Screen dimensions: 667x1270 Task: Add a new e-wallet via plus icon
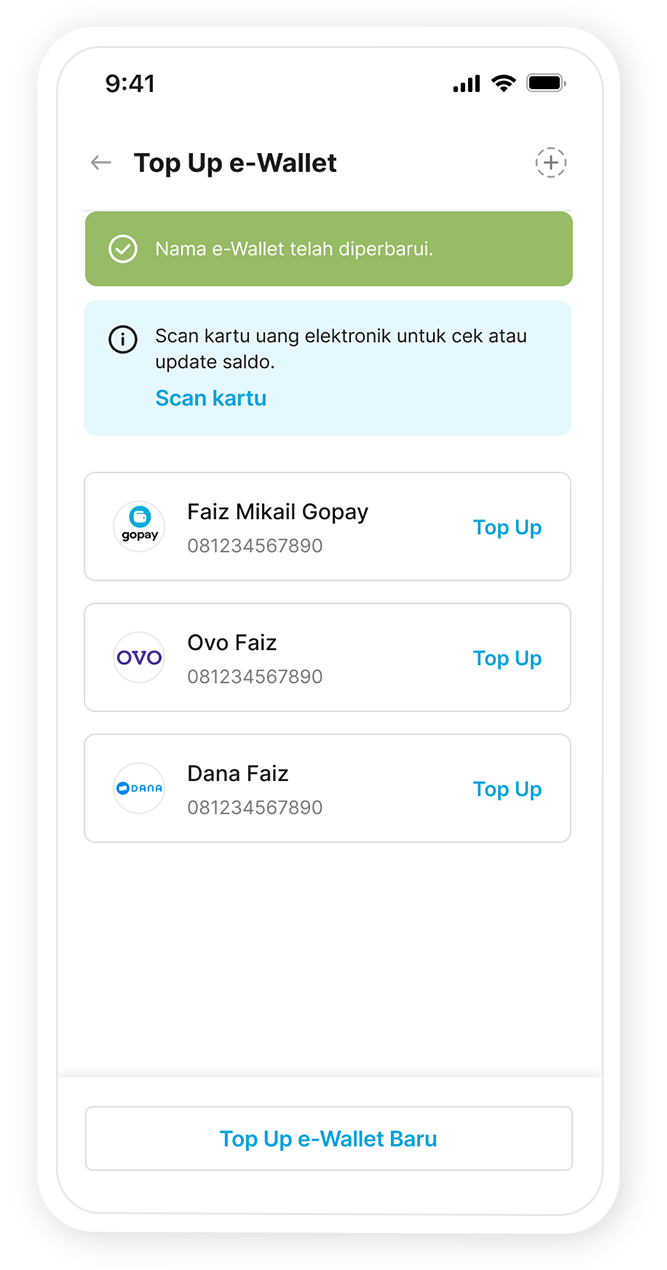550,163
